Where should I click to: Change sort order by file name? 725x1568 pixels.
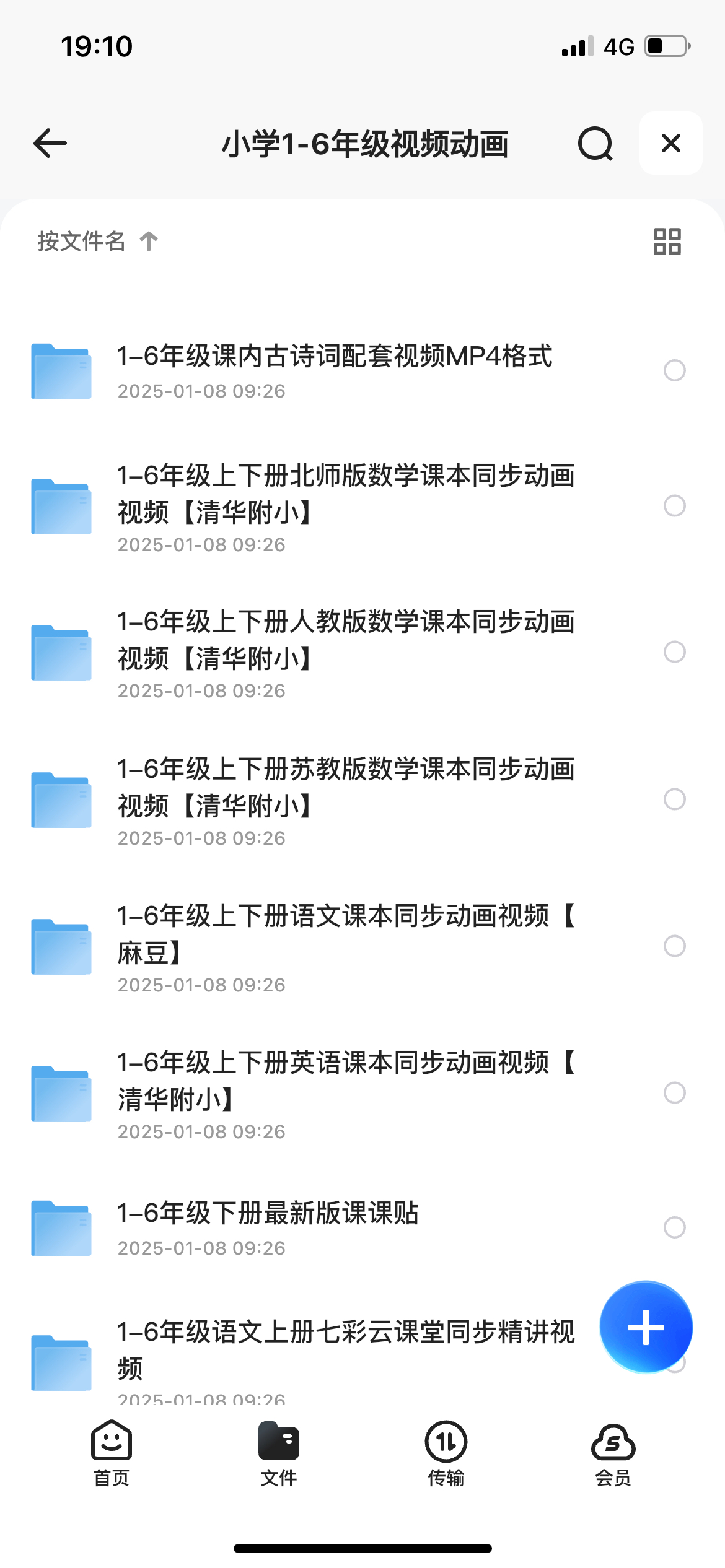click(98, 241)
